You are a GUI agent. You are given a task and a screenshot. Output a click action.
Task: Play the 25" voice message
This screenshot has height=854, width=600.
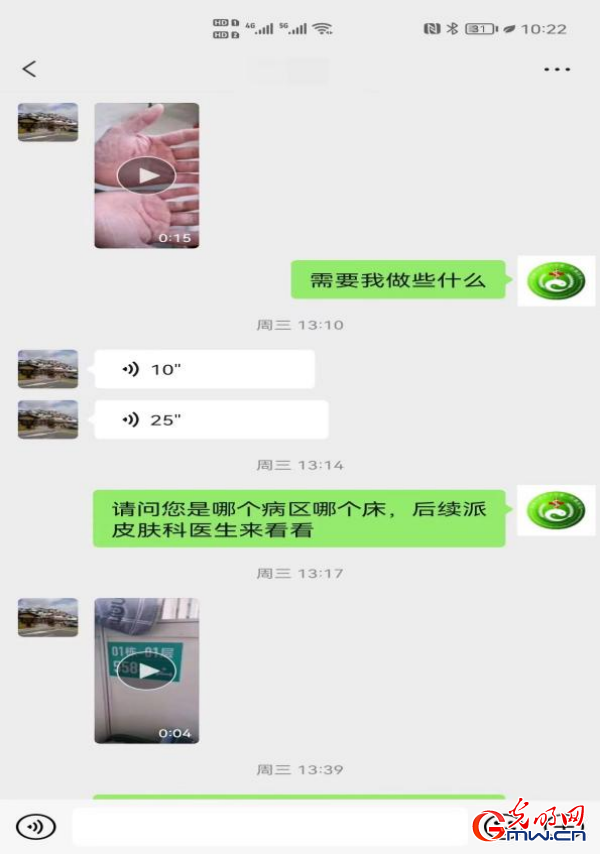pyautogui.click(x=210, y=420)
